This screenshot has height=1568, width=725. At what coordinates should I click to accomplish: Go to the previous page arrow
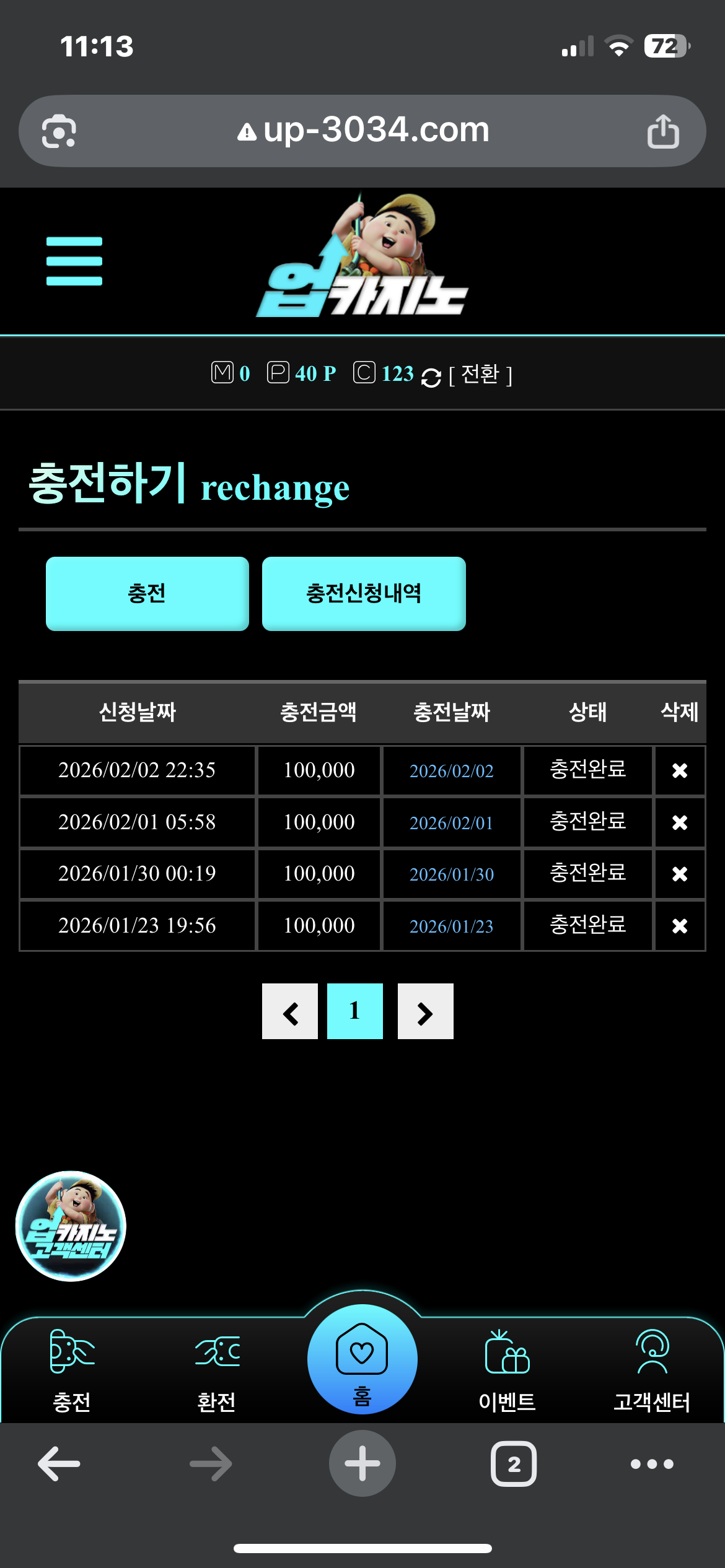coord(290,1011)
